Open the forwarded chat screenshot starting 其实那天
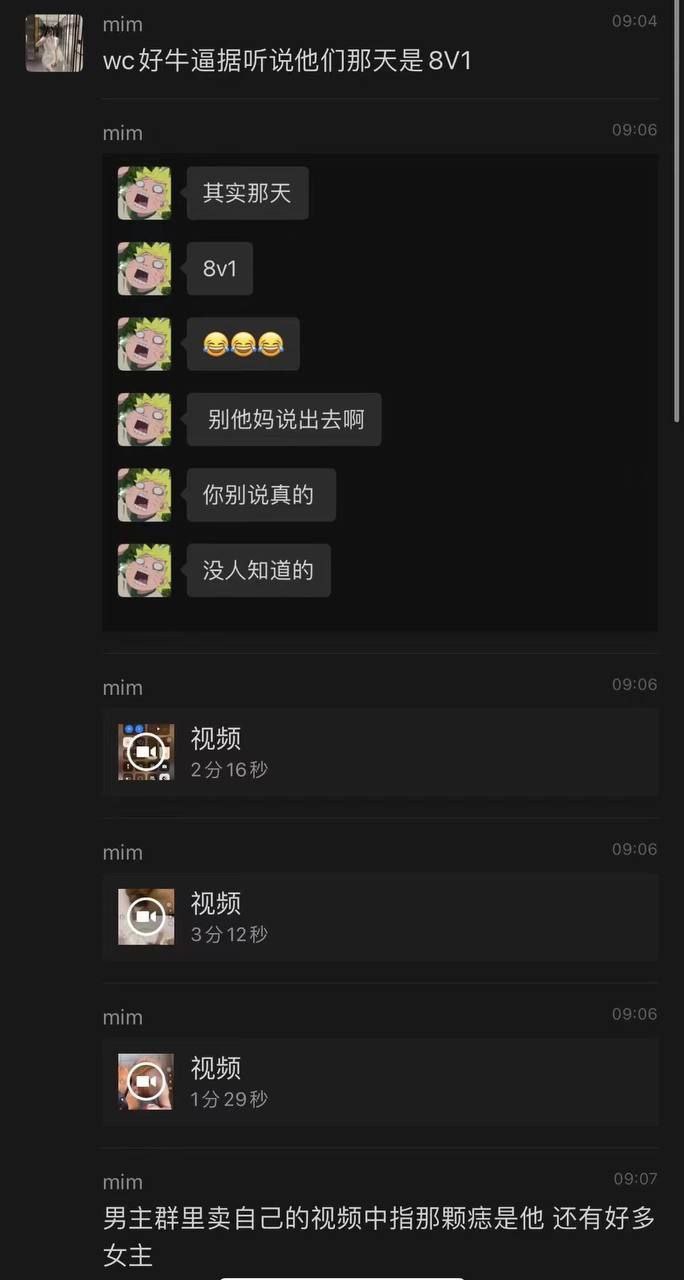The image size is (684, 1280). pyautogui.click(x=380, y=392)
